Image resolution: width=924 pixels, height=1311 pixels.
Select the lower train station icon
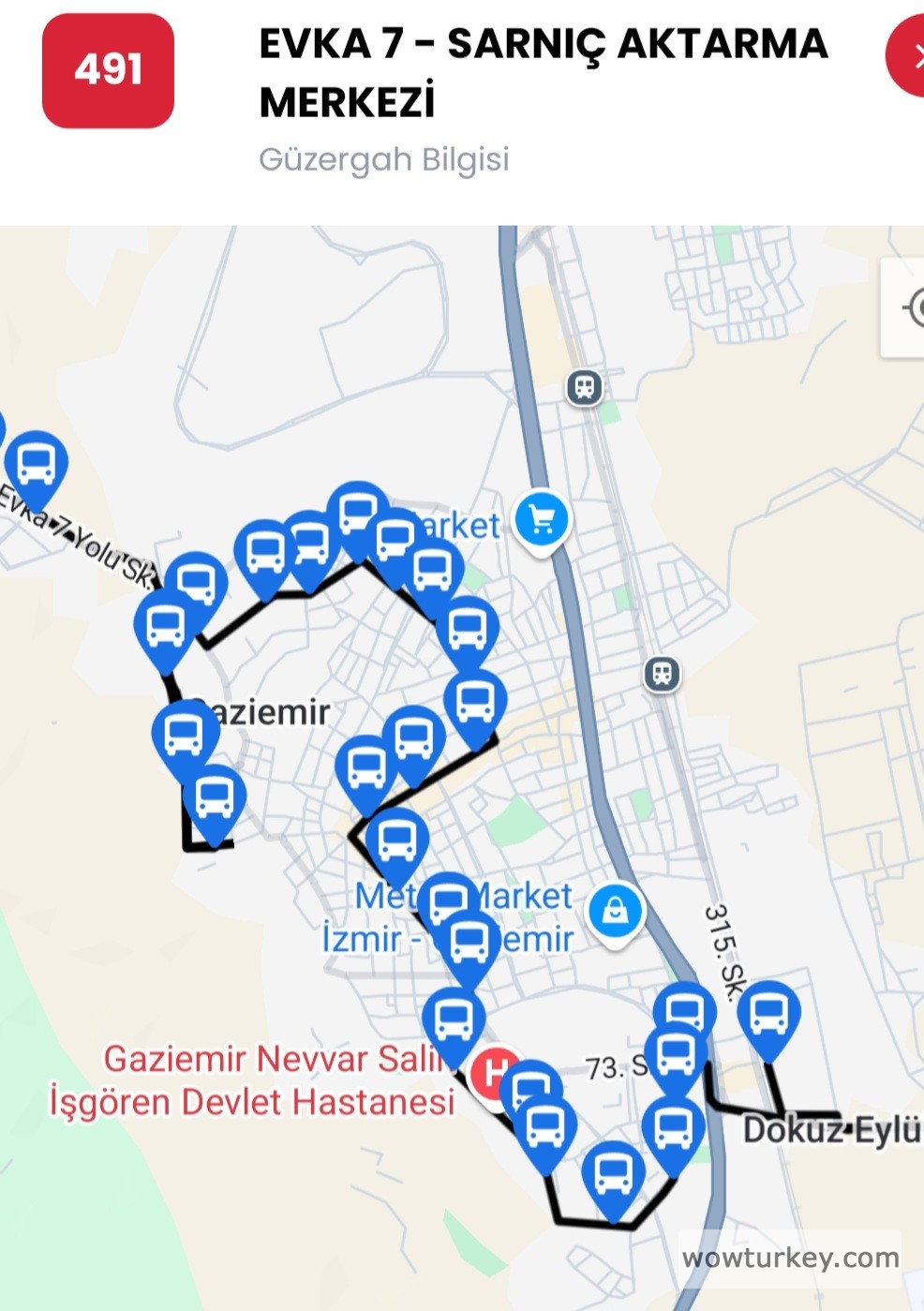(x=662, y=673)
